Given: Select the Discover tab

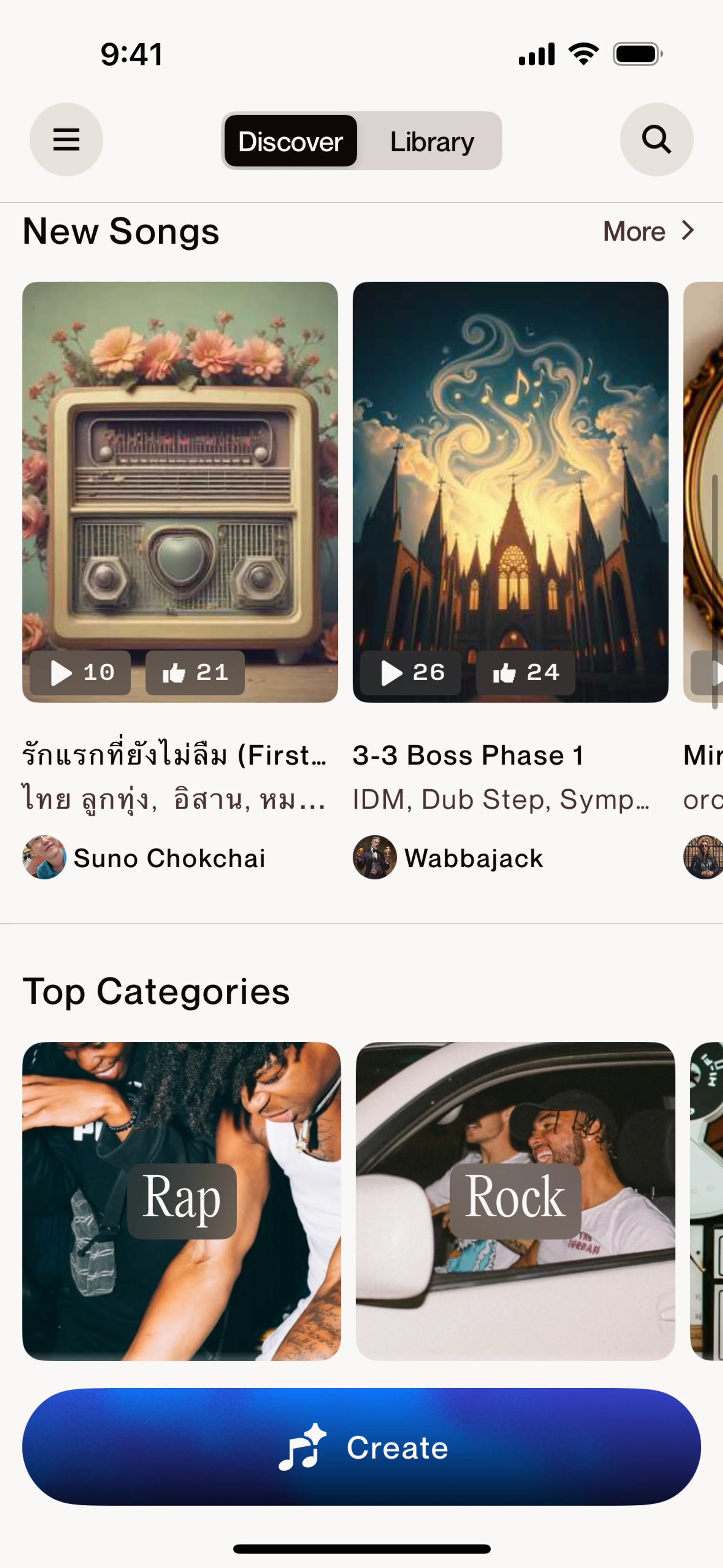Looking at the screenshot, I should click(x=290, y=141).
